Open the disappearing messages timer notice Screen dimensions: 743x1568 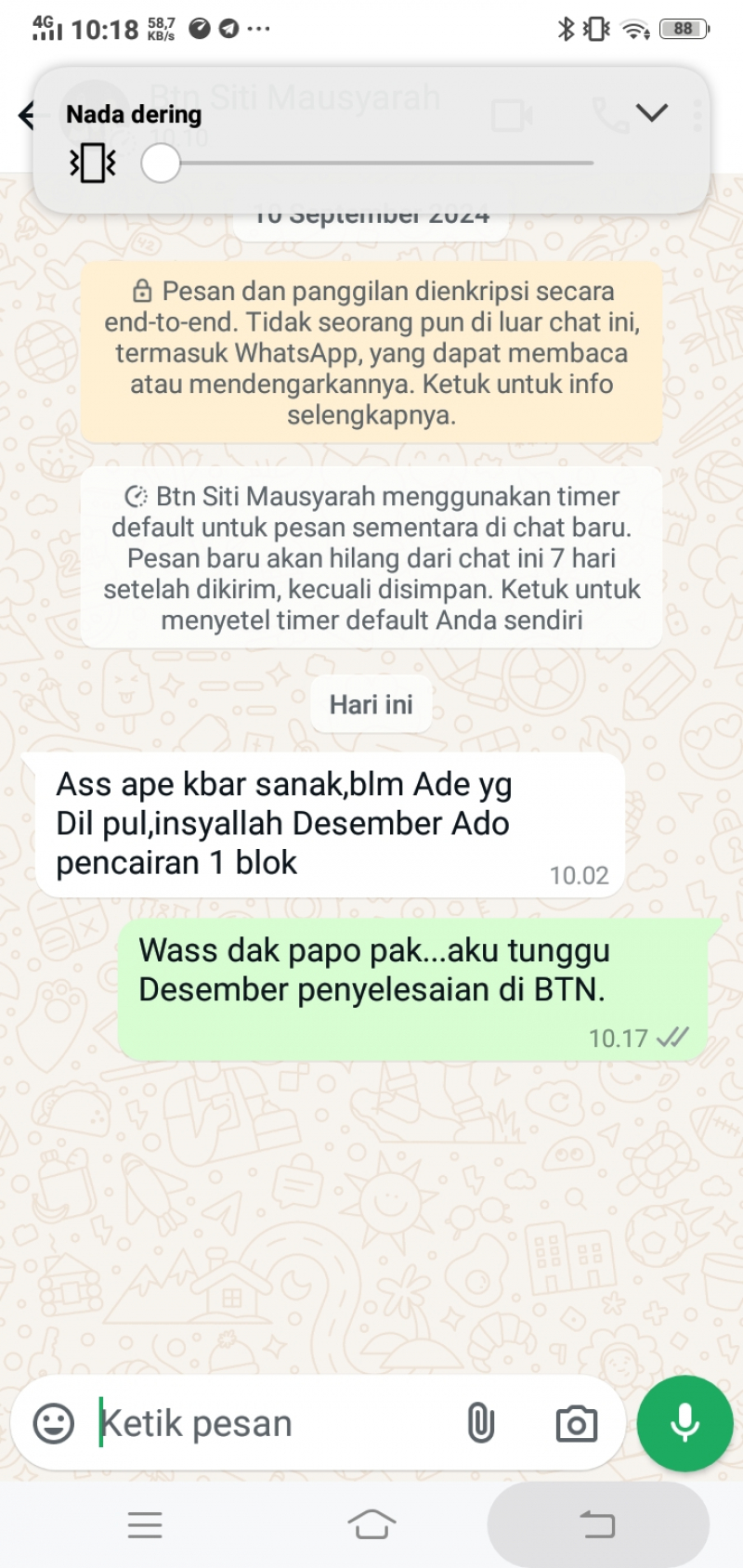tap(371, 557)
